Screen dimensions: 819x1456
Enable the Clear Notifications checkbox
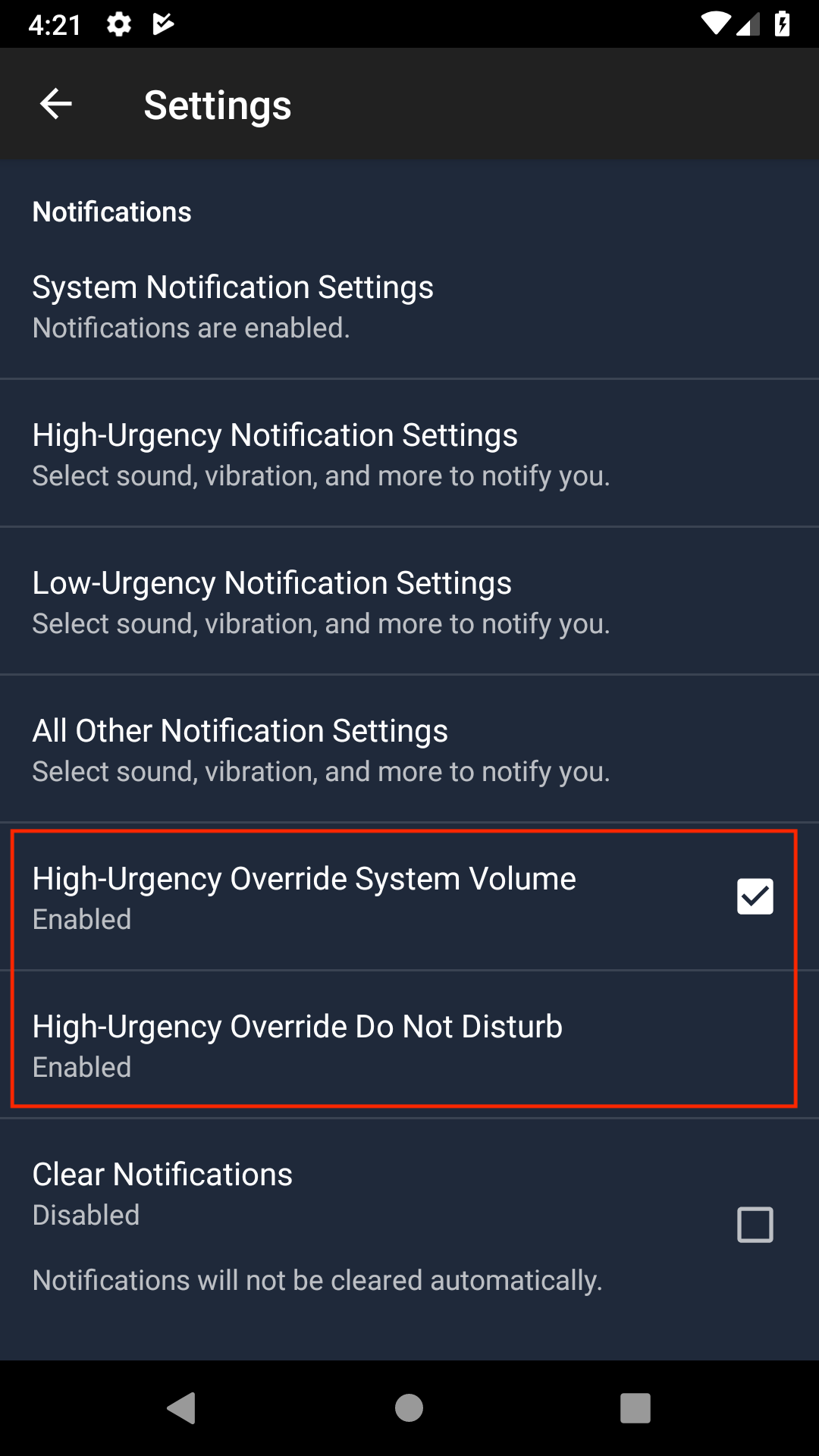pos(755,1224)
